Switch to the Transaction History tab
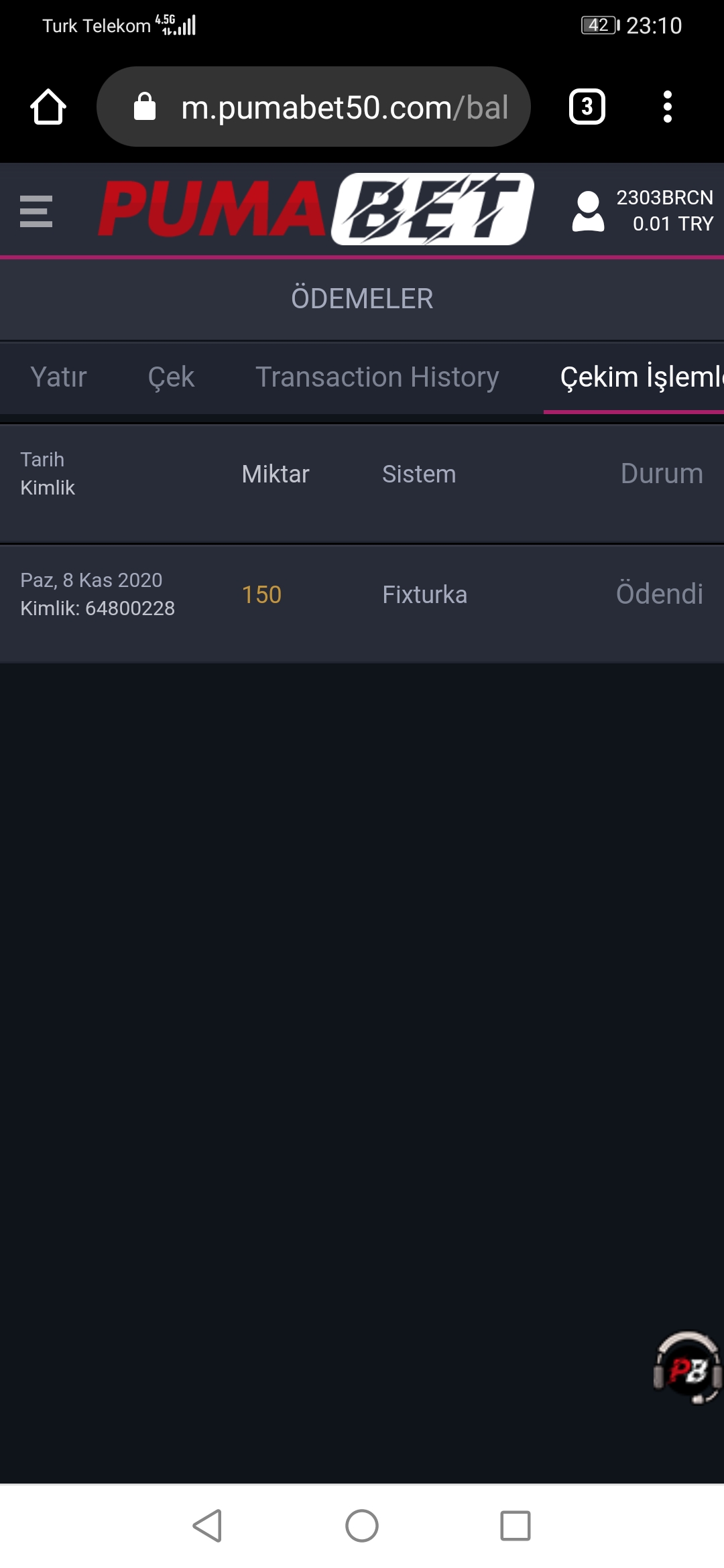This screenshot has width=724, height=1568. pyautogui.click(x=377, y=377)
